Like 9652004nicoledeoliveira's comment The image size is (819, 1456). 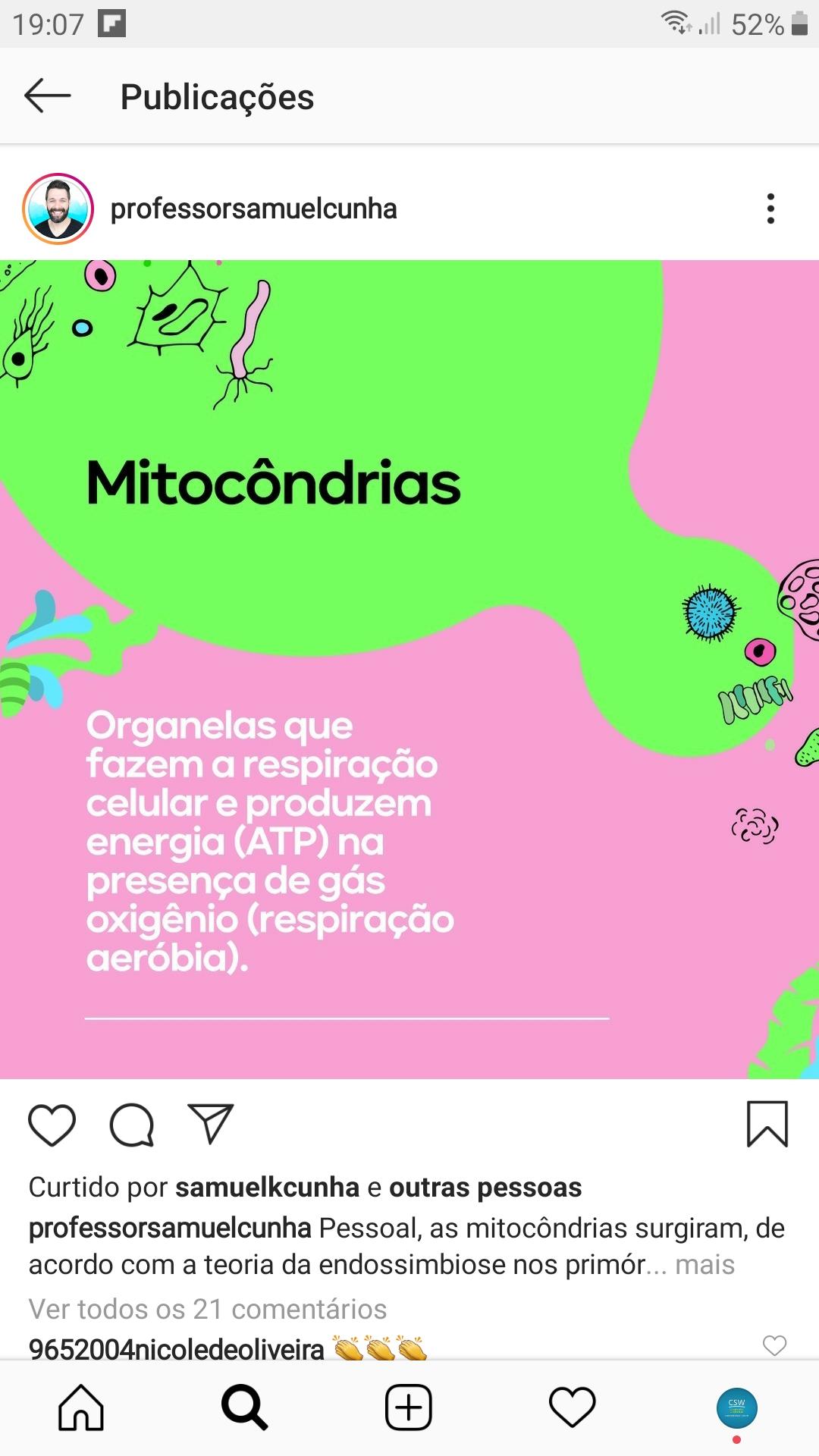pyautogui.click(x=774, y=1346)
